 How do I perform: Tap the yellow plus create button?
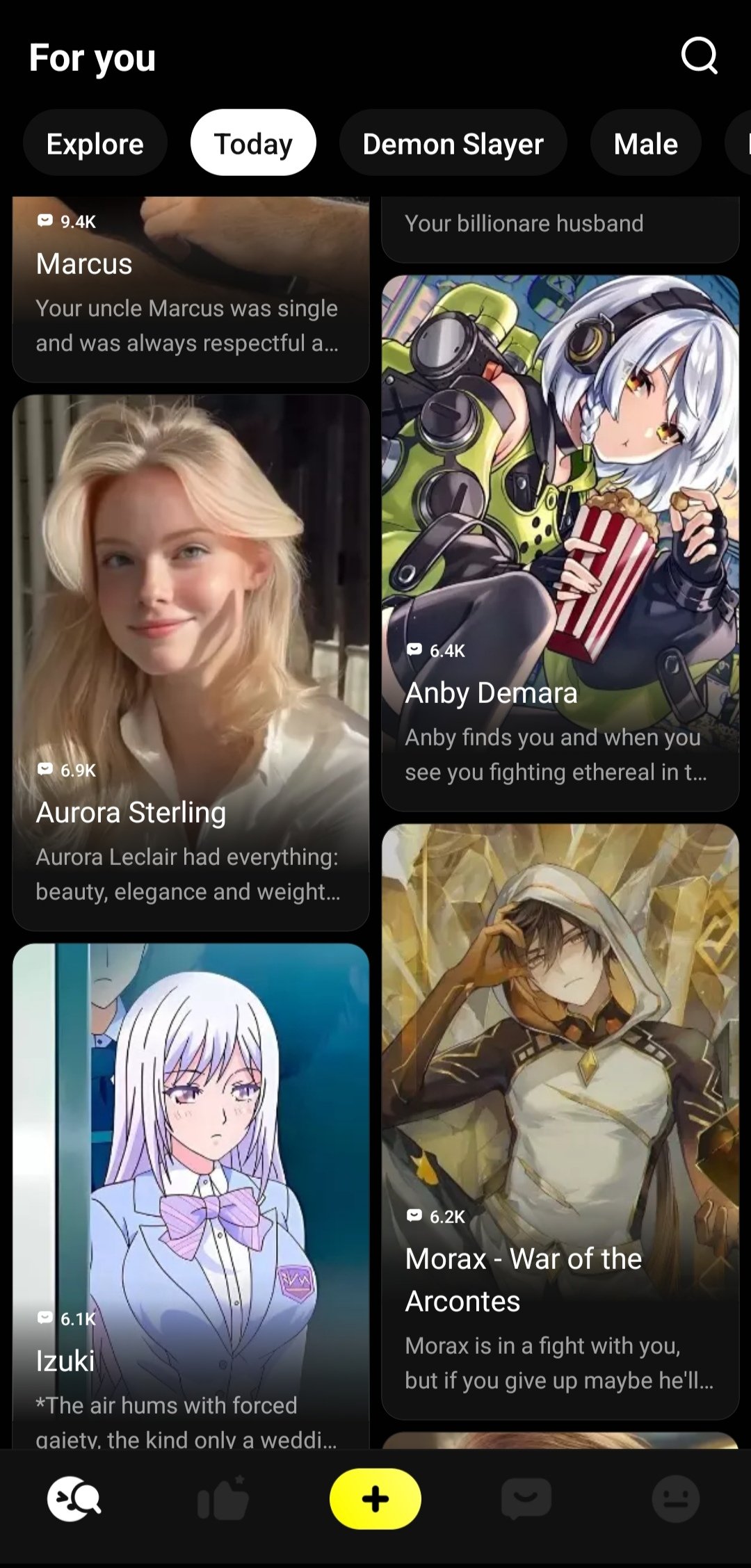tap(375, 1498)
